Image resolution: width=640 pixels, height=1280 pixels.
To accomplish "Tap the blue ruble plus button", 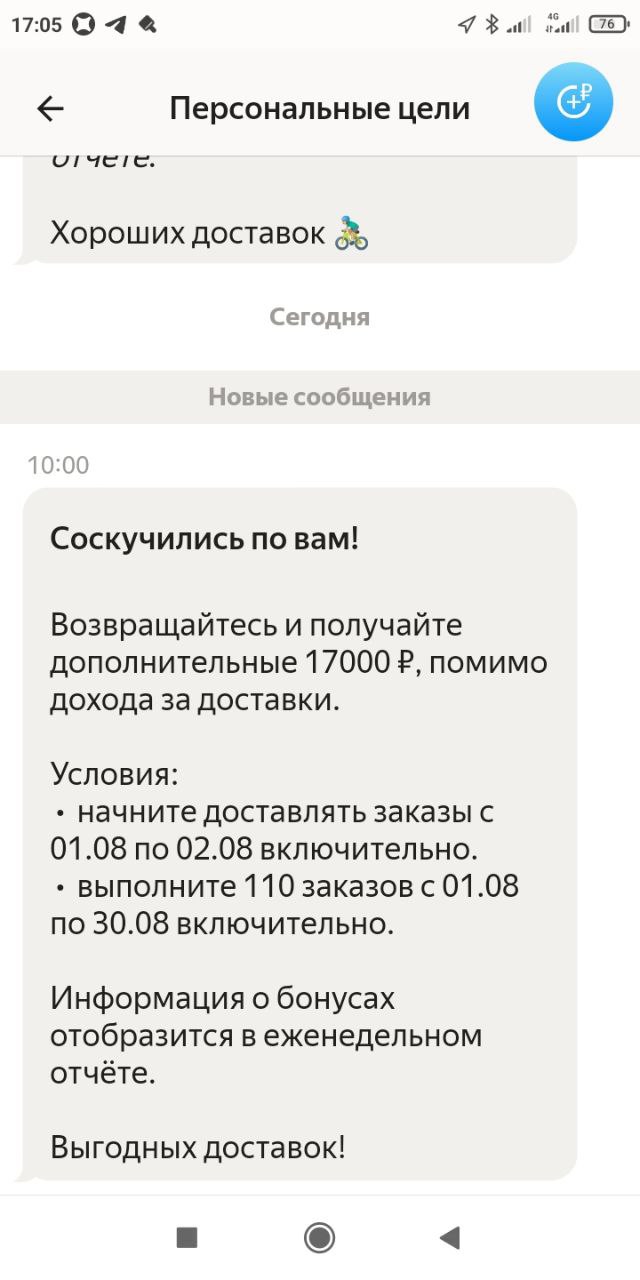I will 573,102.
